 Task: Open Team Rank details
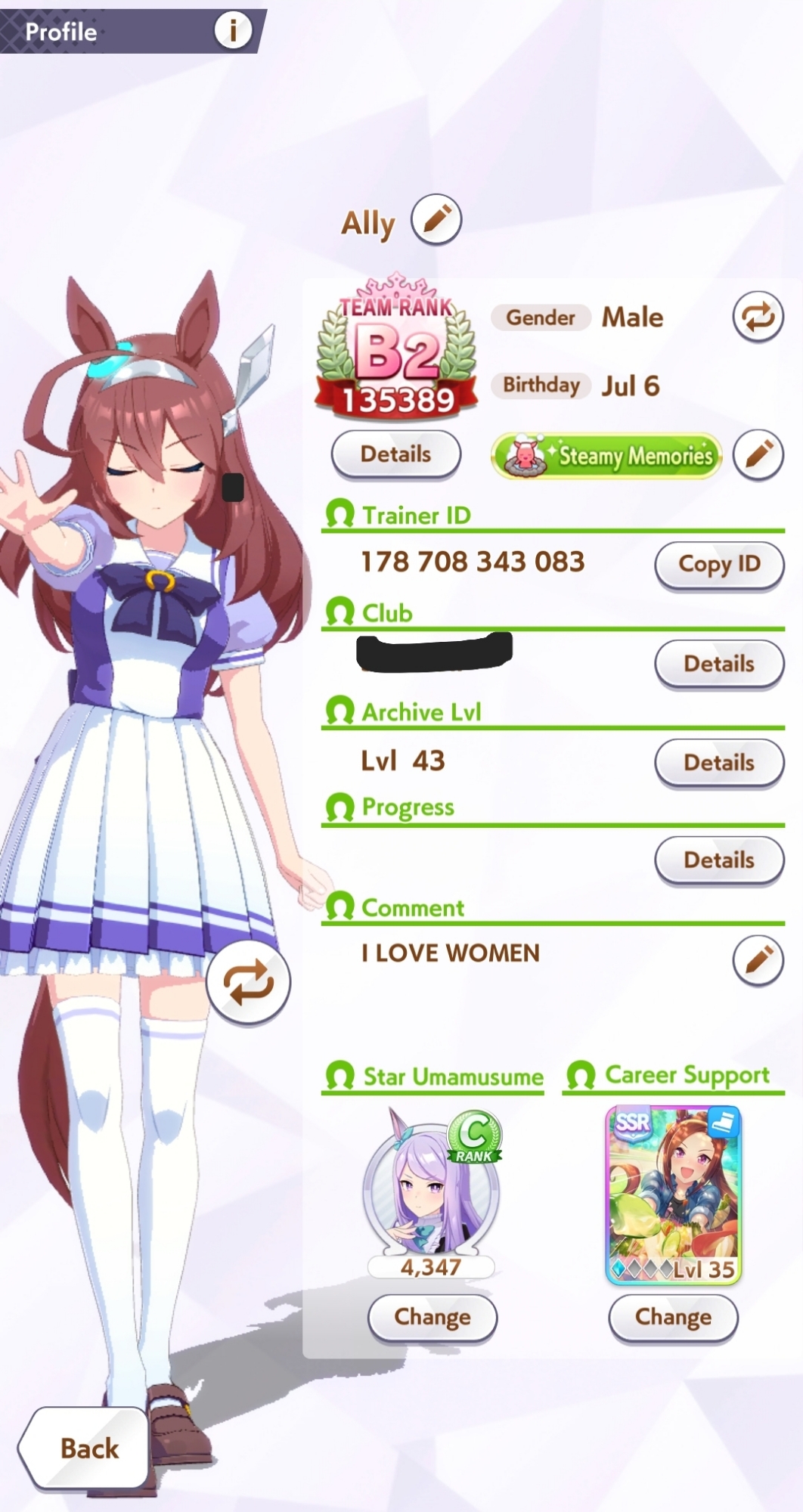click(395, 454)
